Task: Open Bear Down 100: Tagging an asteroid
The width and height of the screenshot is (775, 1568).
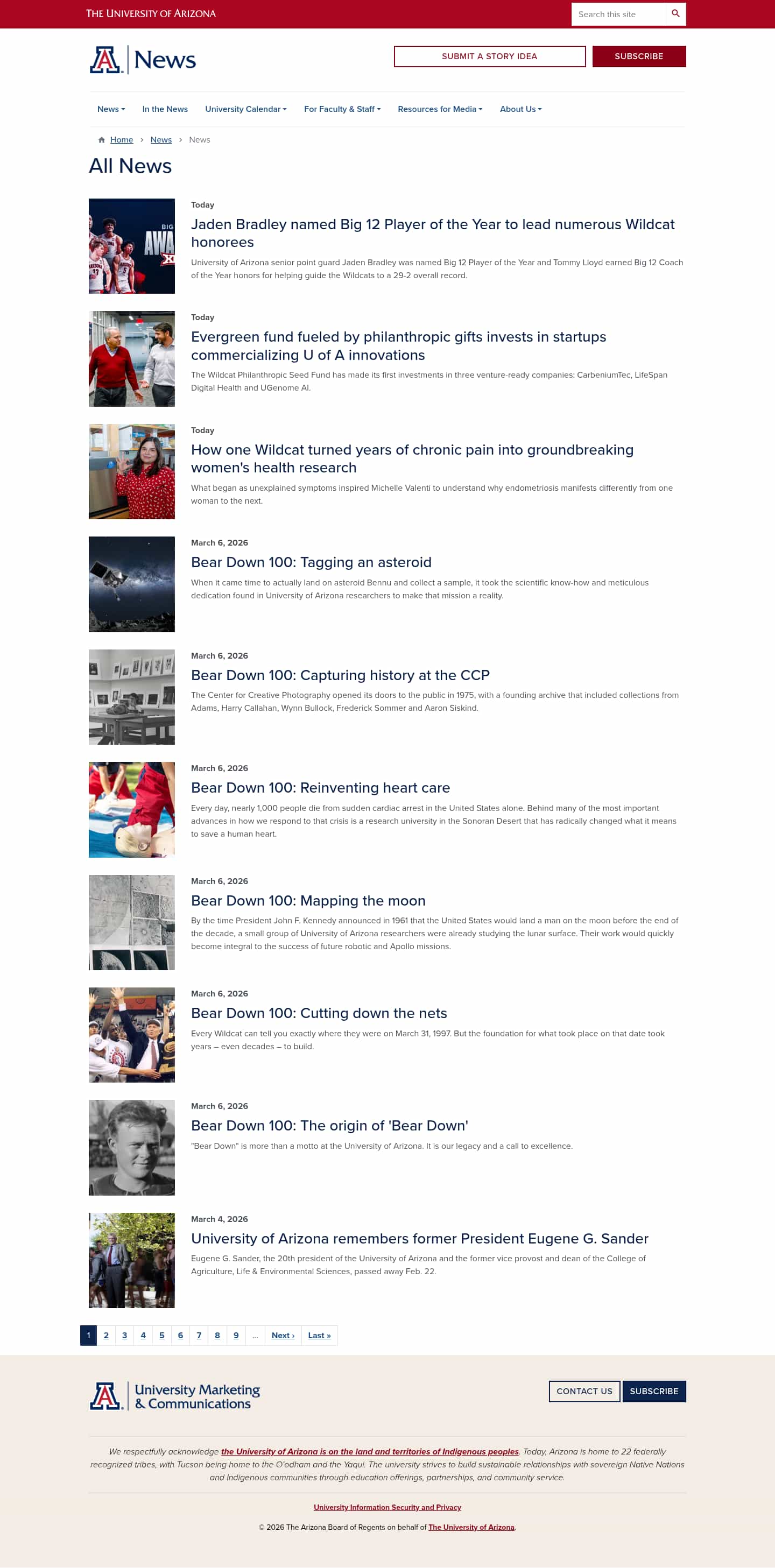Action: (311, 562)
